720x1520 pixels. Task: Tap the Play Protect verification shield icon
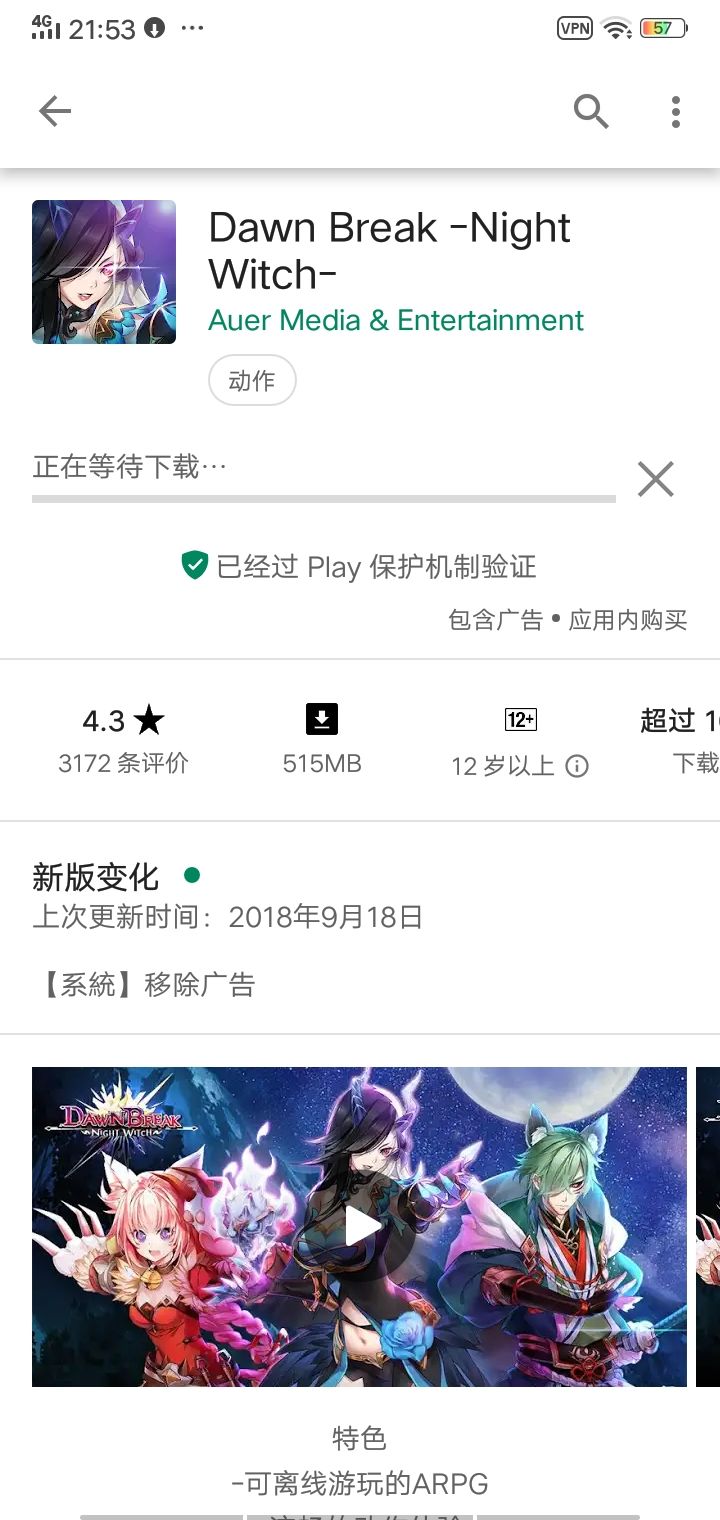click(x=196, y=566)
